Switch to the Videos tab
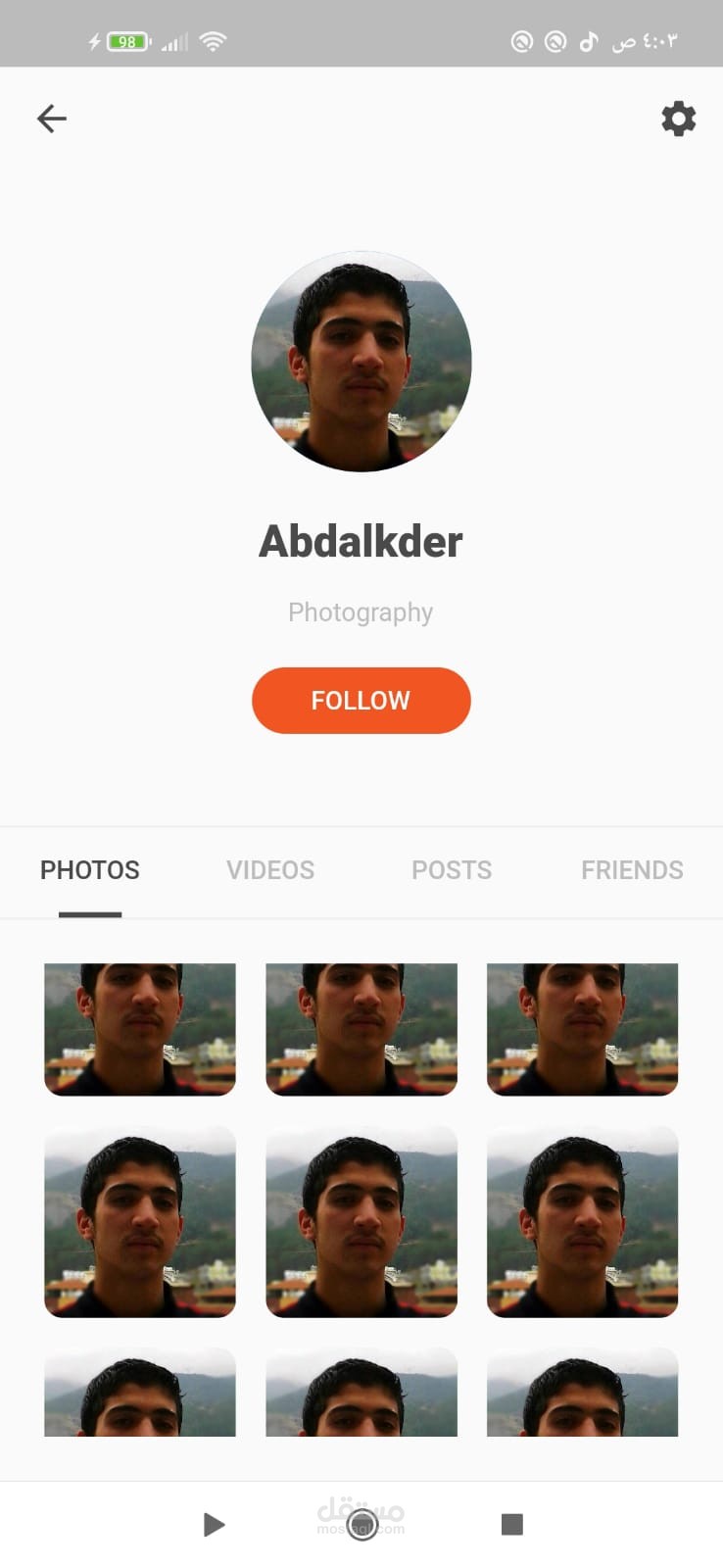The image size is (723, 1568). [270, 870]
